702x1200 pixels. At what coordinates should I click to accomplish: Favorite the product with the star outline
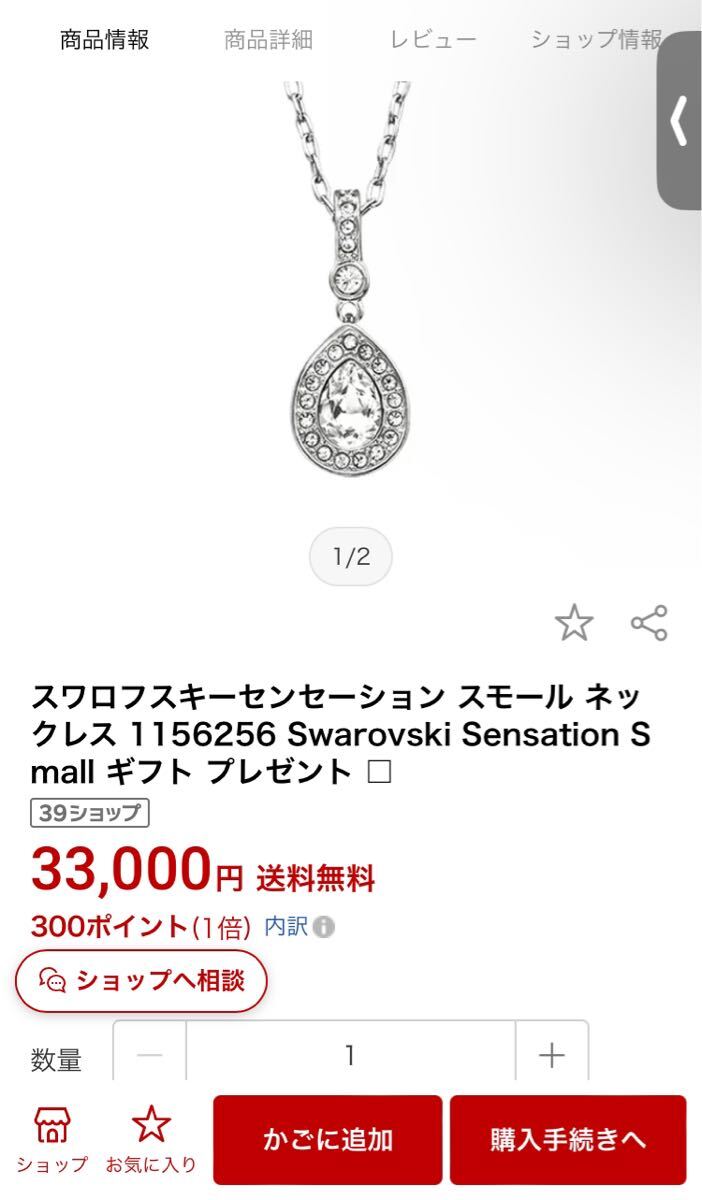(x=574, y=624)
